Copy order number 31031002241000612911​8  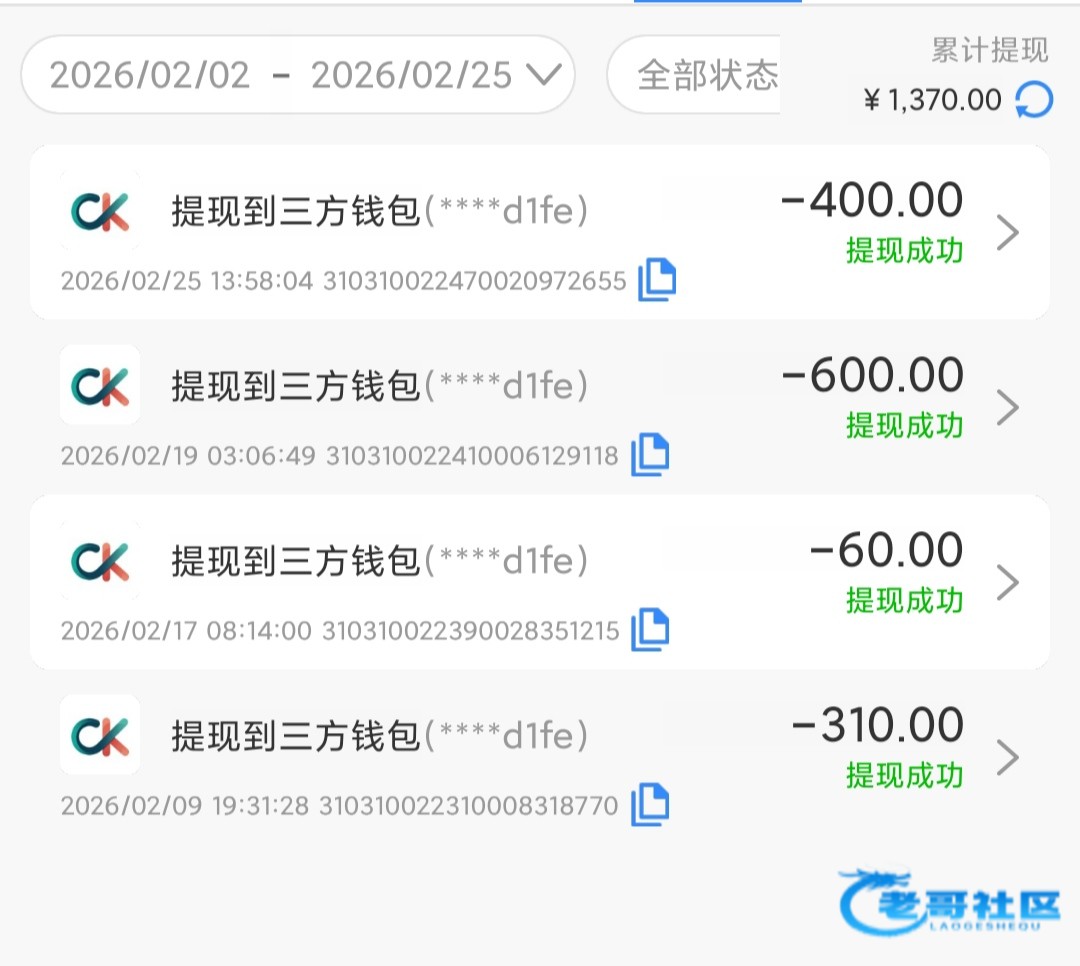[650, 456]
